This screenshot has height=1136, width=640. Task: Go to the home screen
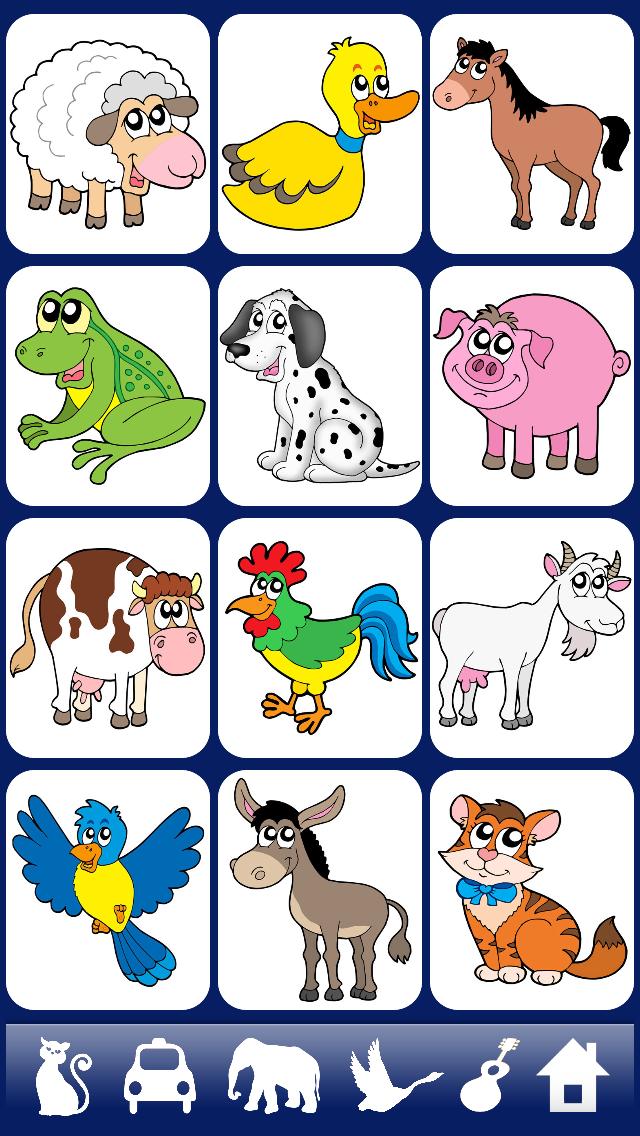point(573,1076)
